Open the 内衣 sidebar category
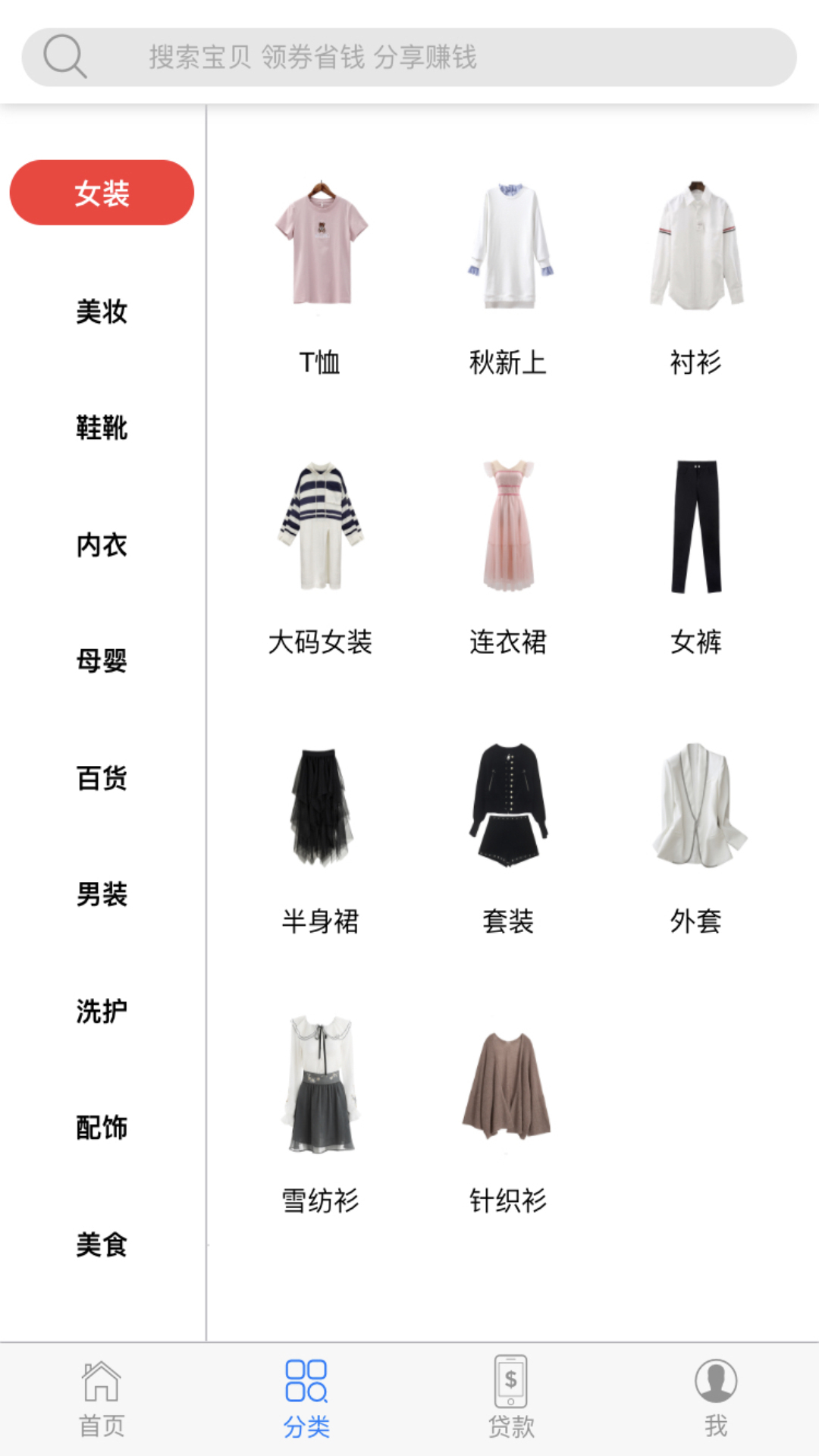Viewport: 819px width, 1456px height. pos(102,545)
